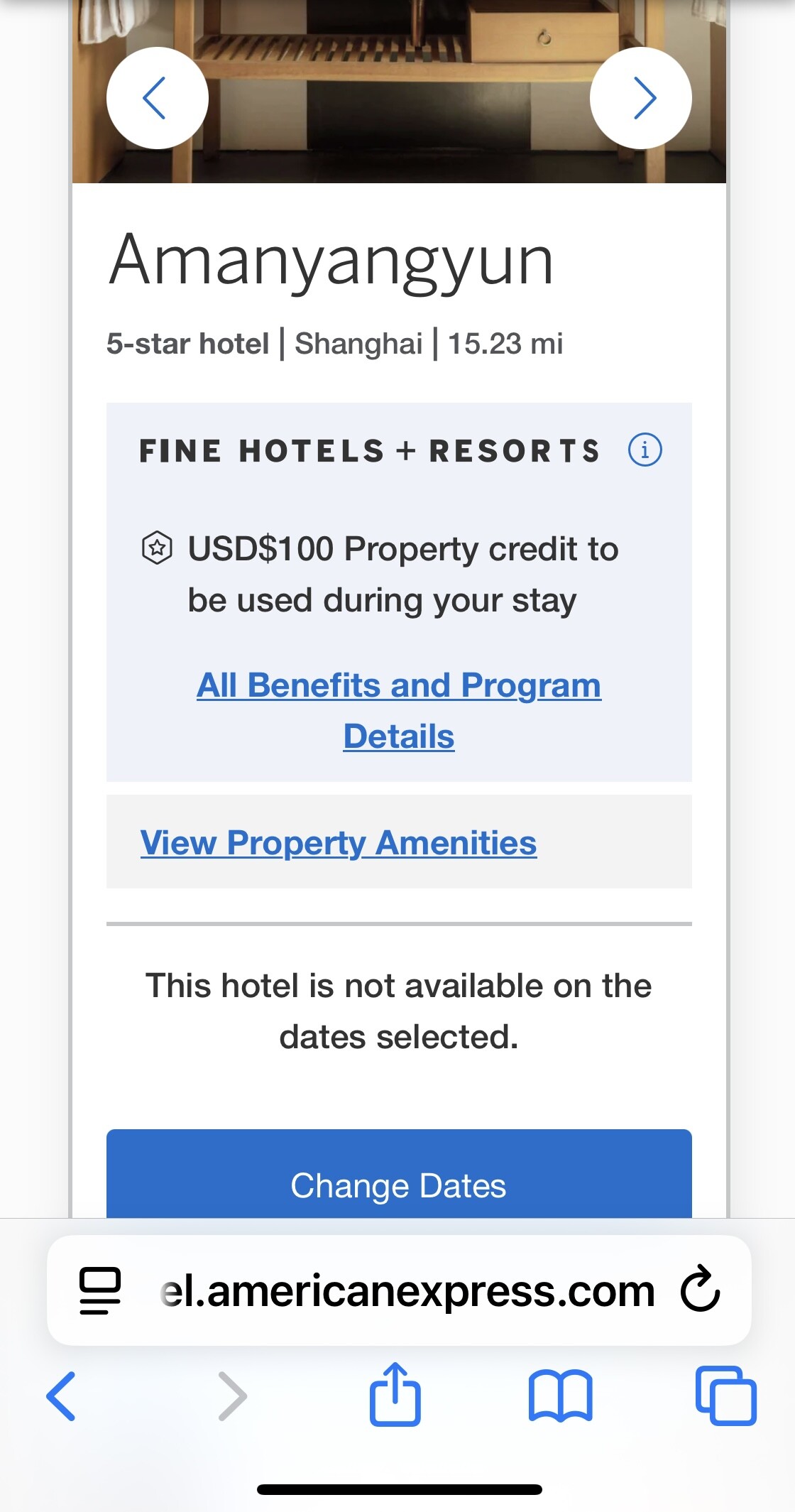795x1512 pixels.
Task: Open All Benefits and Program Details link
Action: [399, 710]
